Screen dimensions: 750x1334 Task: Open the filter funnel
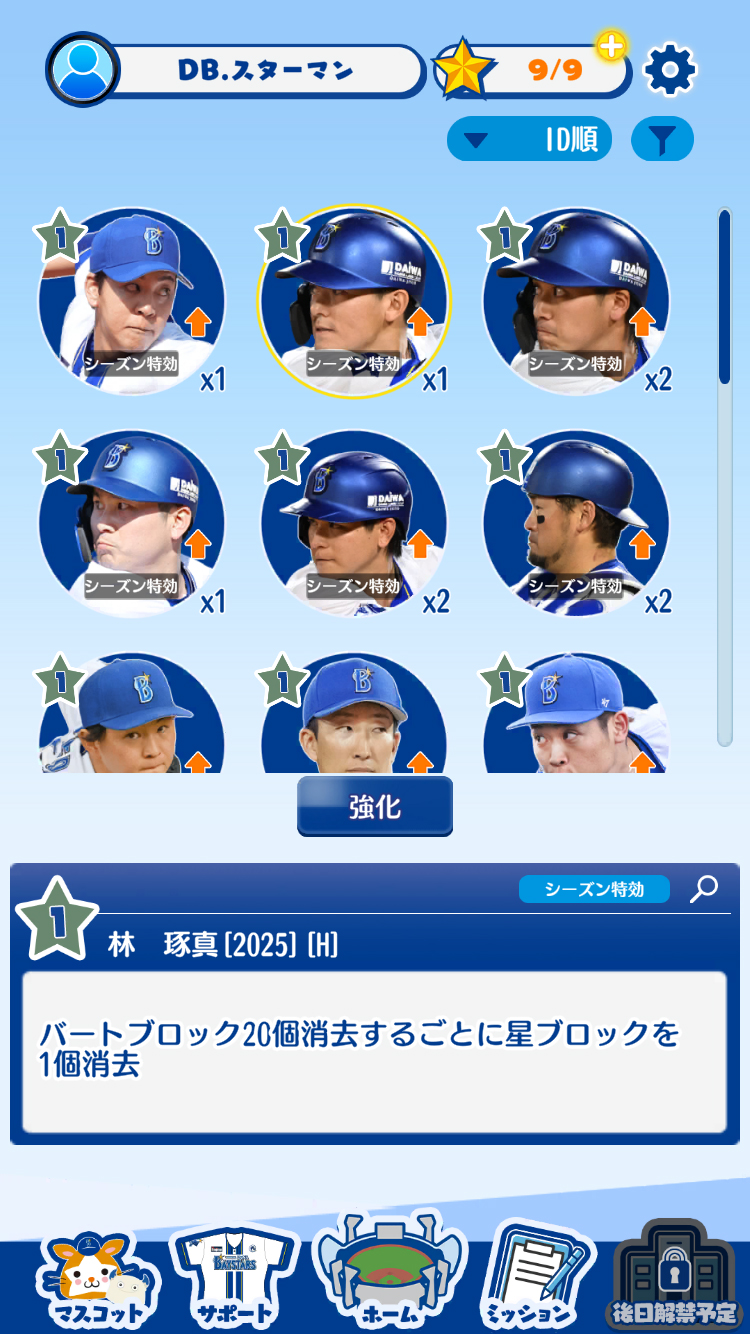point(662,140)
